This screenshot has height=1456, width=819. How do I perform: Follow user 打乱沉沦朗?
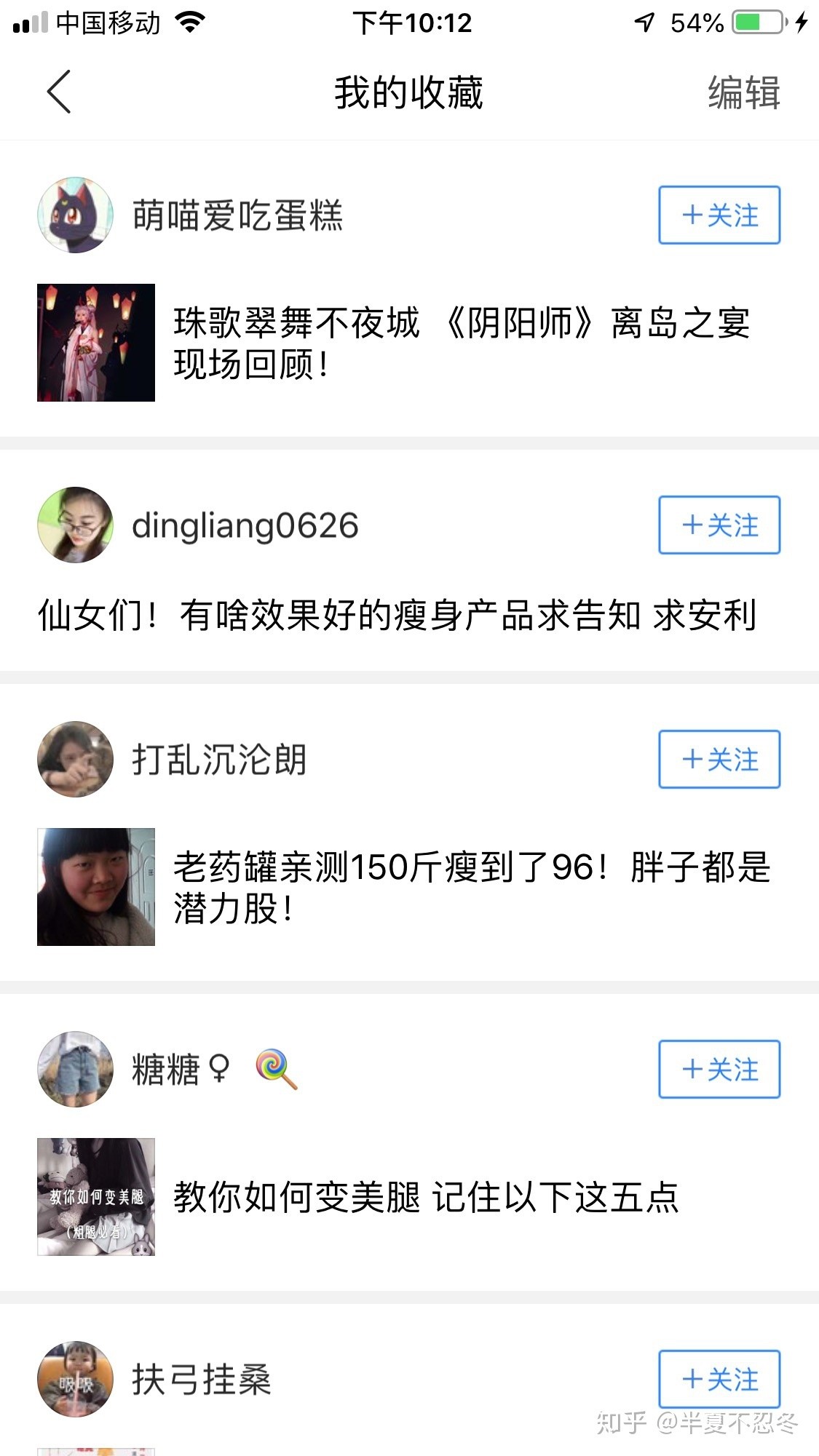[719, 760]
